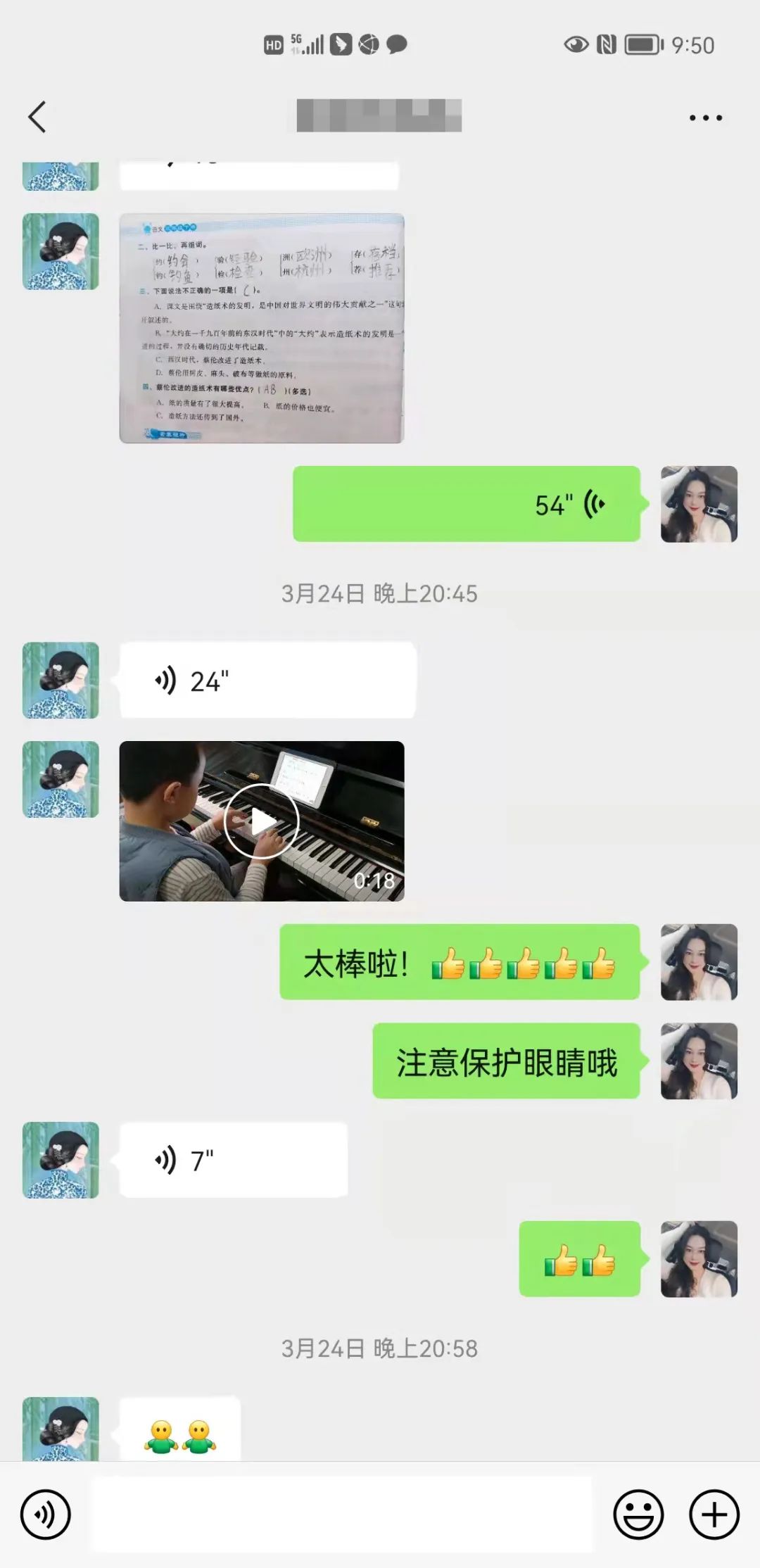Play the 0:18 piano video

click(x=262, y=821)
